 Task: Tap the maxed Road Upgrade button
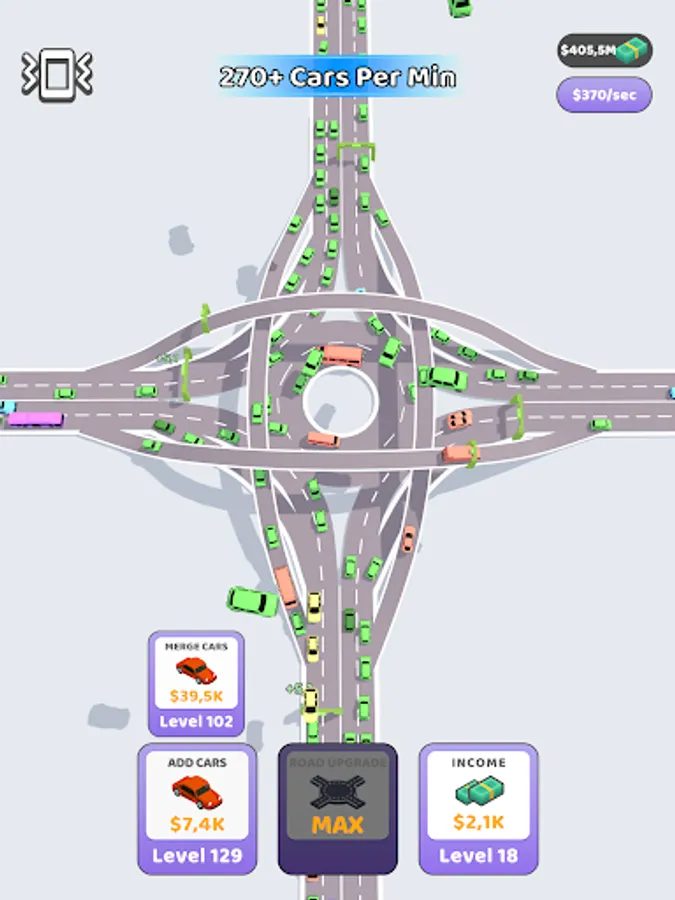pos(338,809)
